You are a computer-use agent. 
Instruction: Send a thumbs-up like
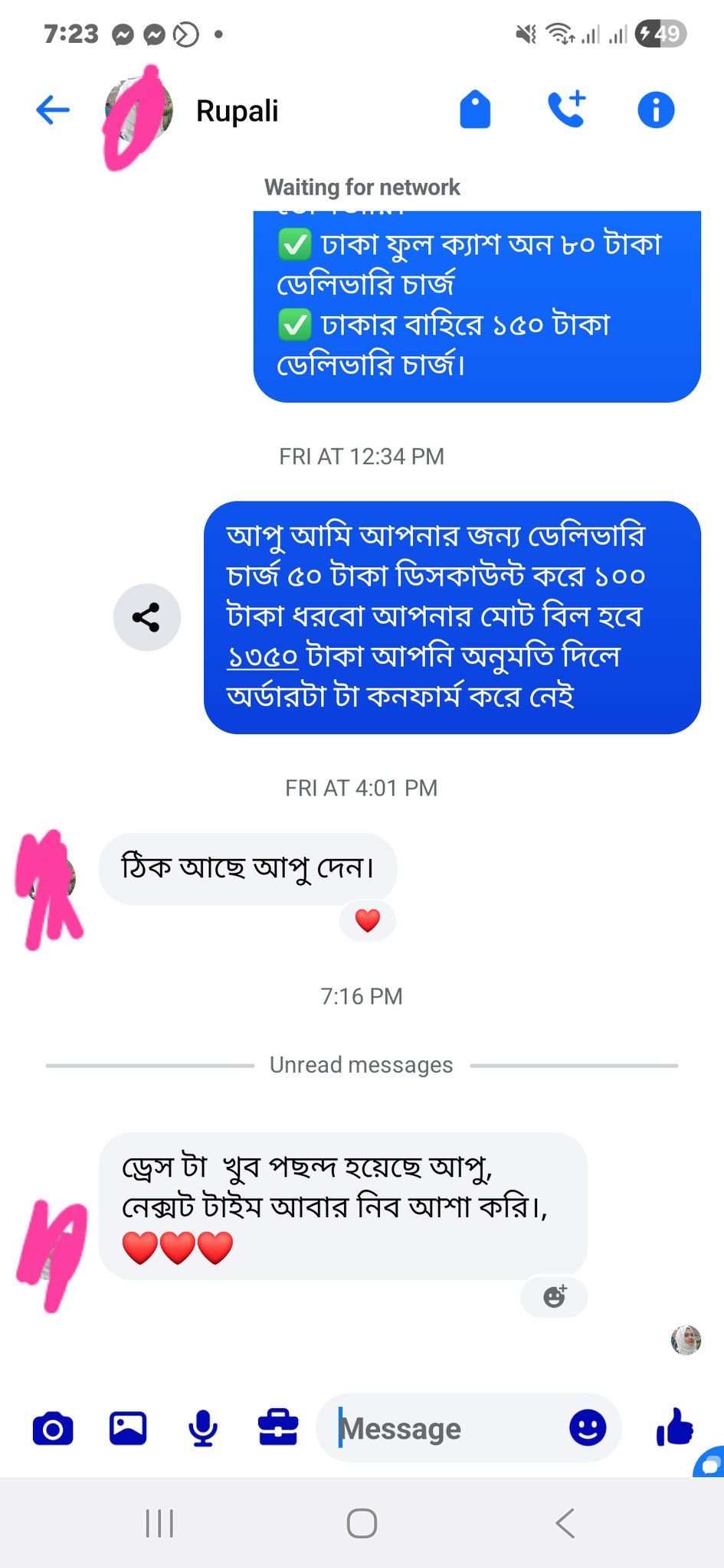tap(674, 1429)
